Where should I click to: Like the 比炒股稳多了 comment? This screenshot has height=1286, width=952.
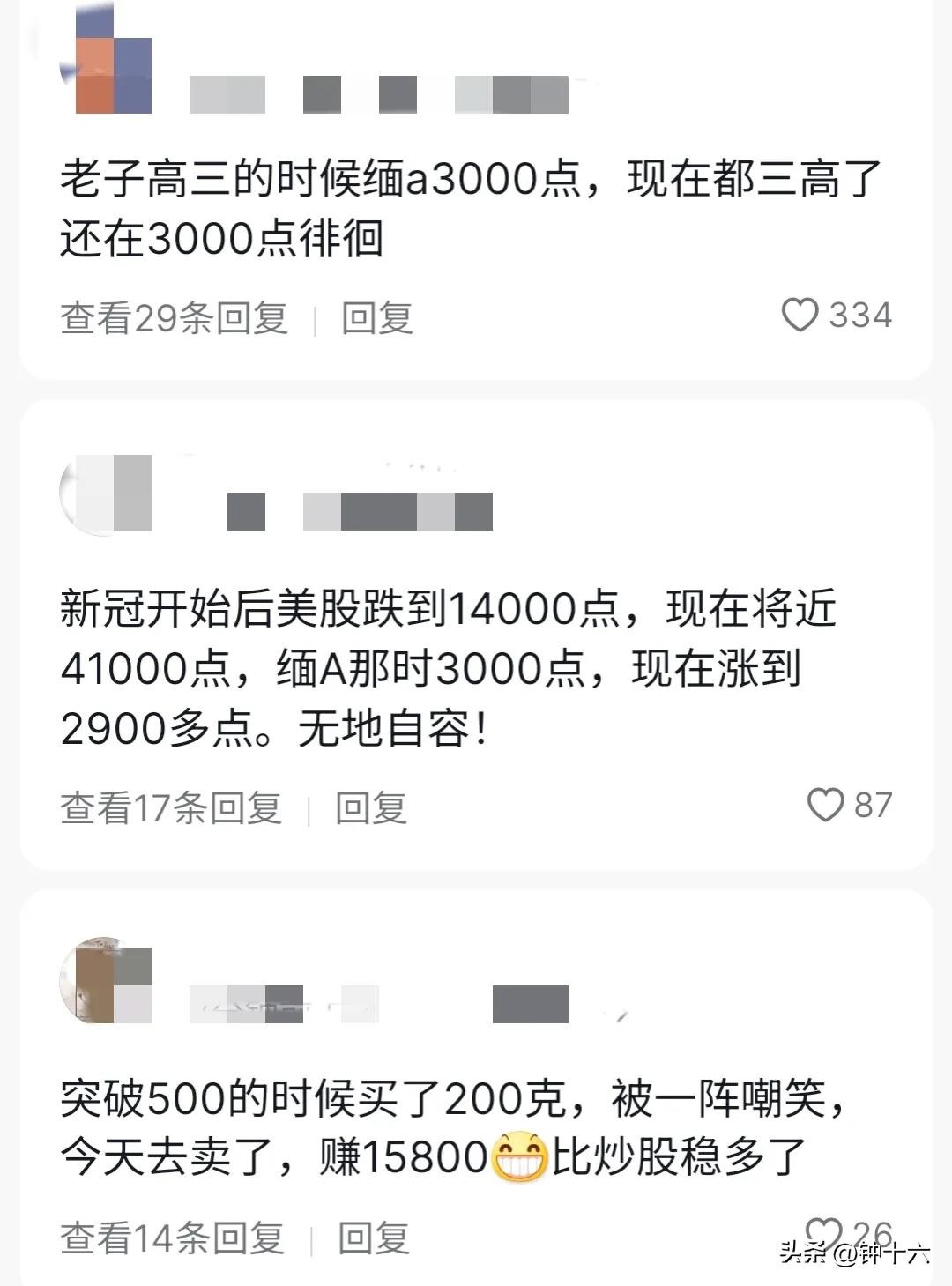click(824, 1231)
